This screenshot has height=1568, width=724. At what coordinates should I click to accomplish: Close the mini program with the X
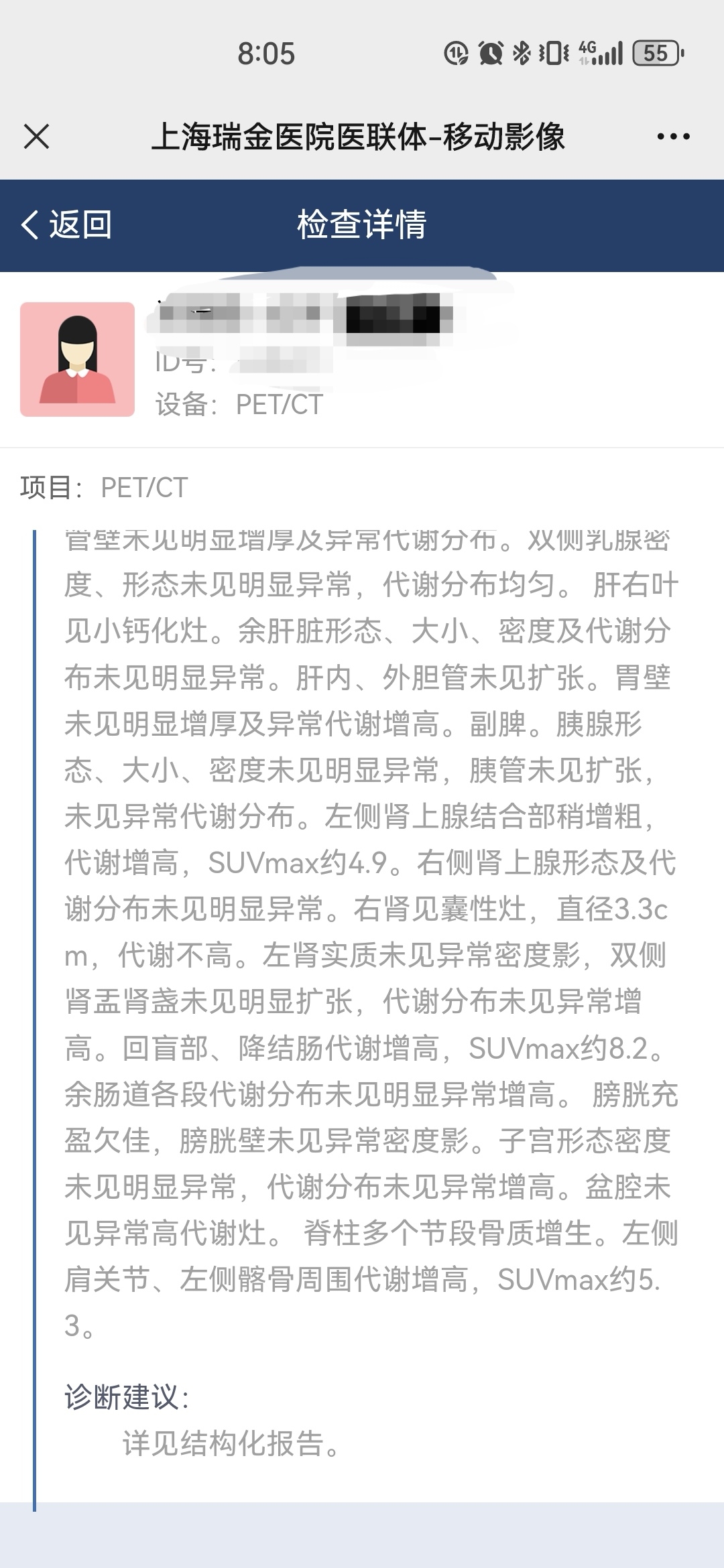coord(36,137)
